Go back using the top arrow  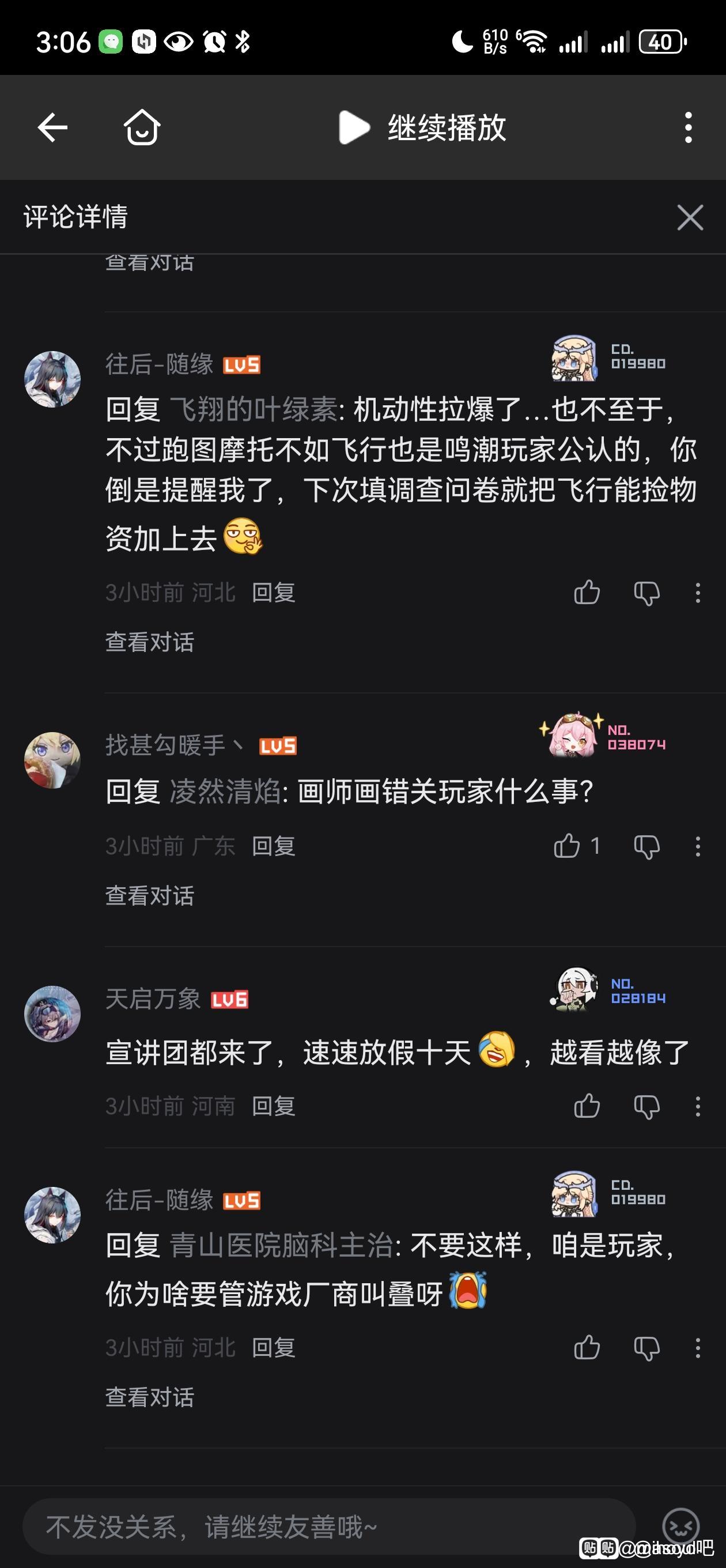point(52,128)
